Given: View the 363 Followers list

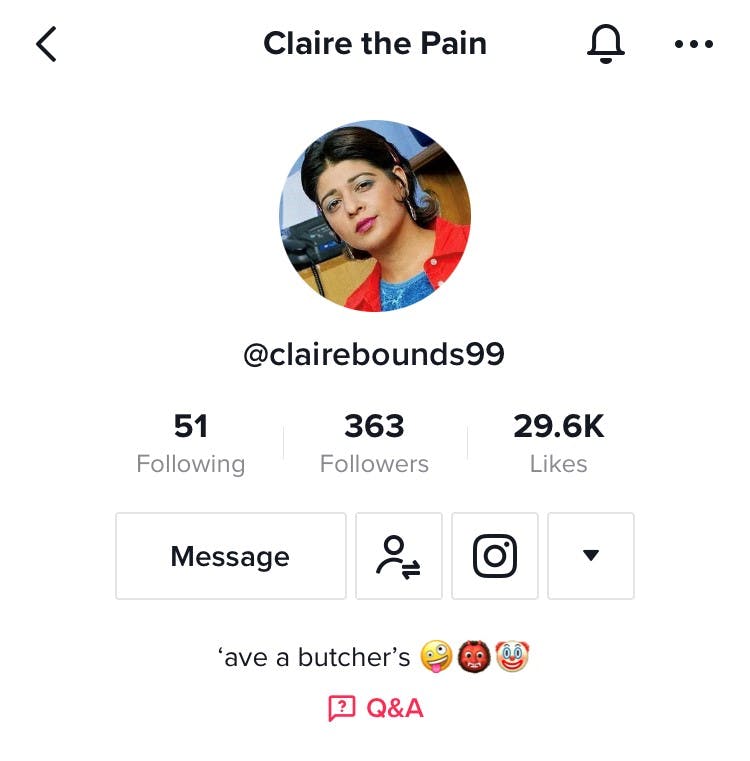Looking at the screenshot, I should pos(374,442).
